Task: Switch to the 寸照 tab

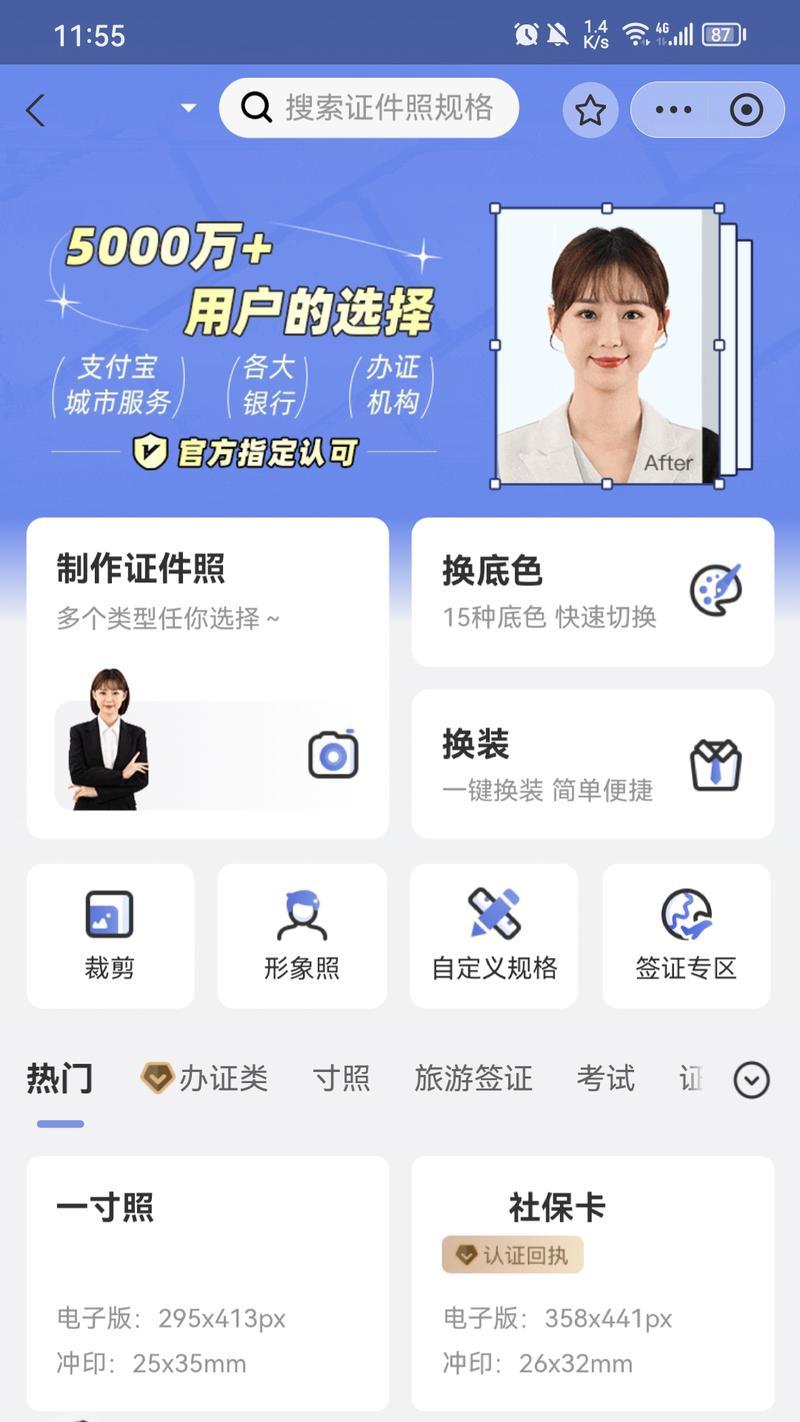Action: click(x=341, y=1078)
